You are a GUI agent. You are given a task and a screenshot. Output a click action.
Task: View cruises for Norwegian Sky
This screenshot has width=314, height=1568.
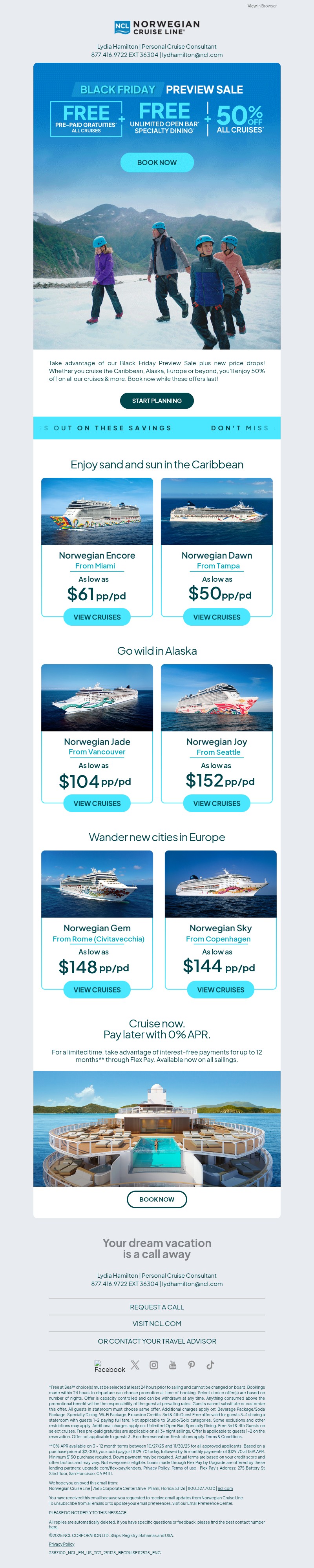click(220, 989)
